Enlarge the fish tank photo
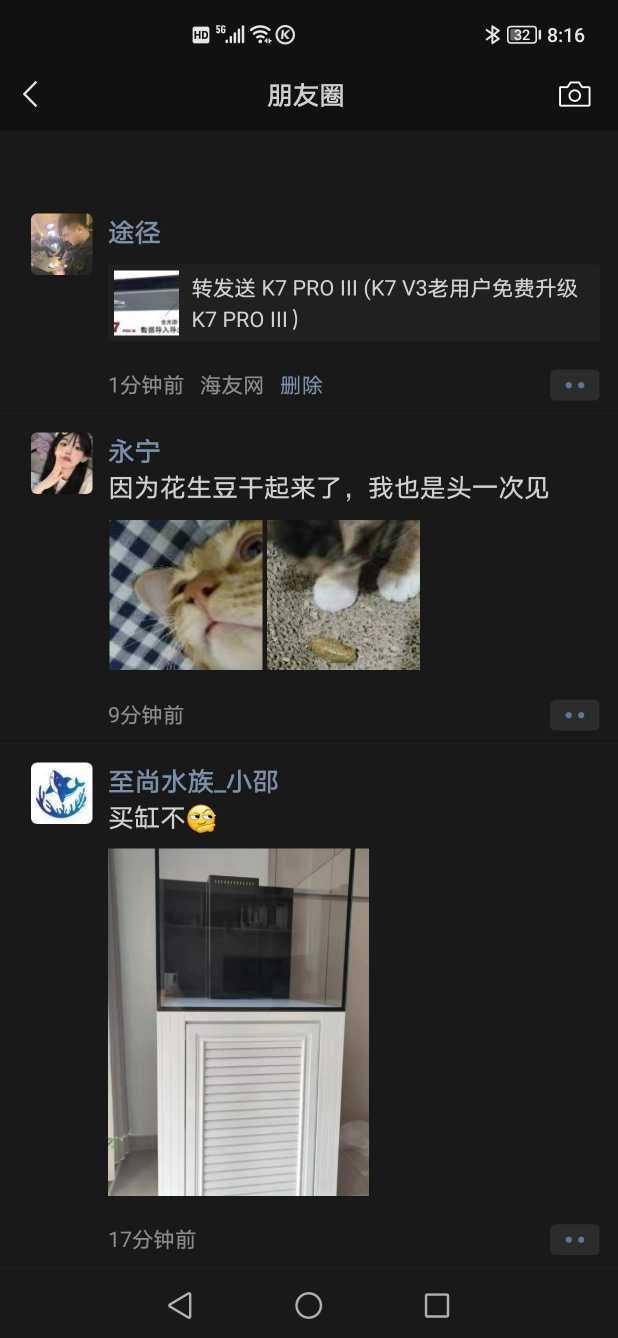 point(238,1022)
